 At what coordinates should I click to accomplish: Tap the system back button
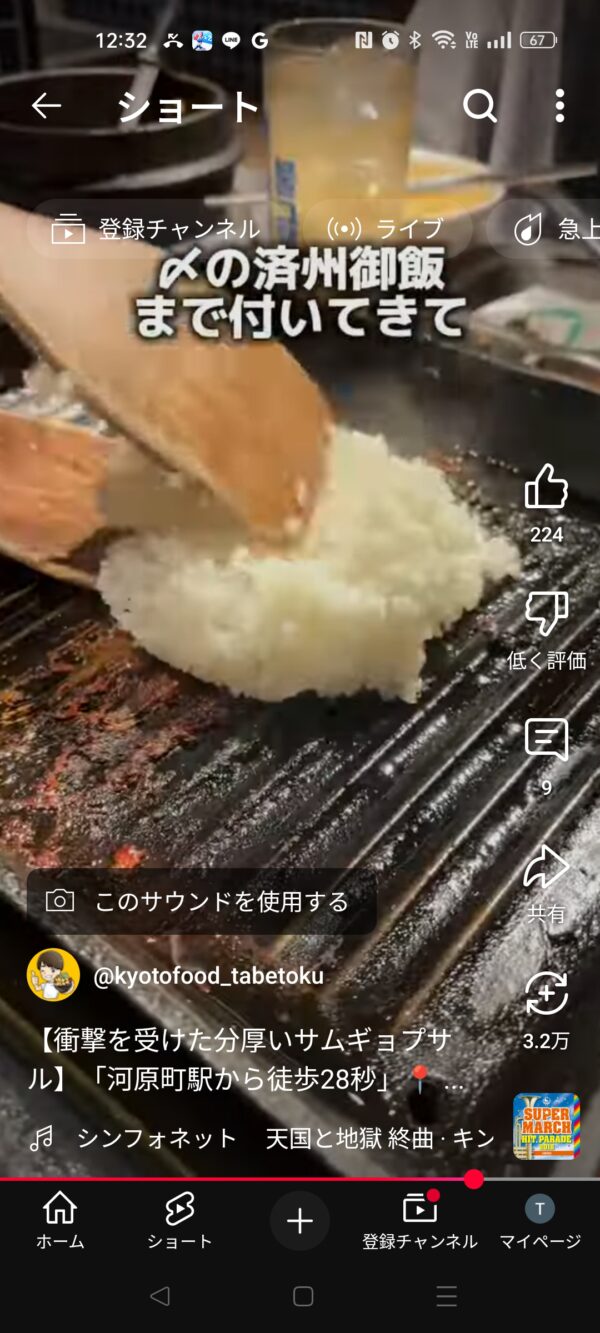159,1296
